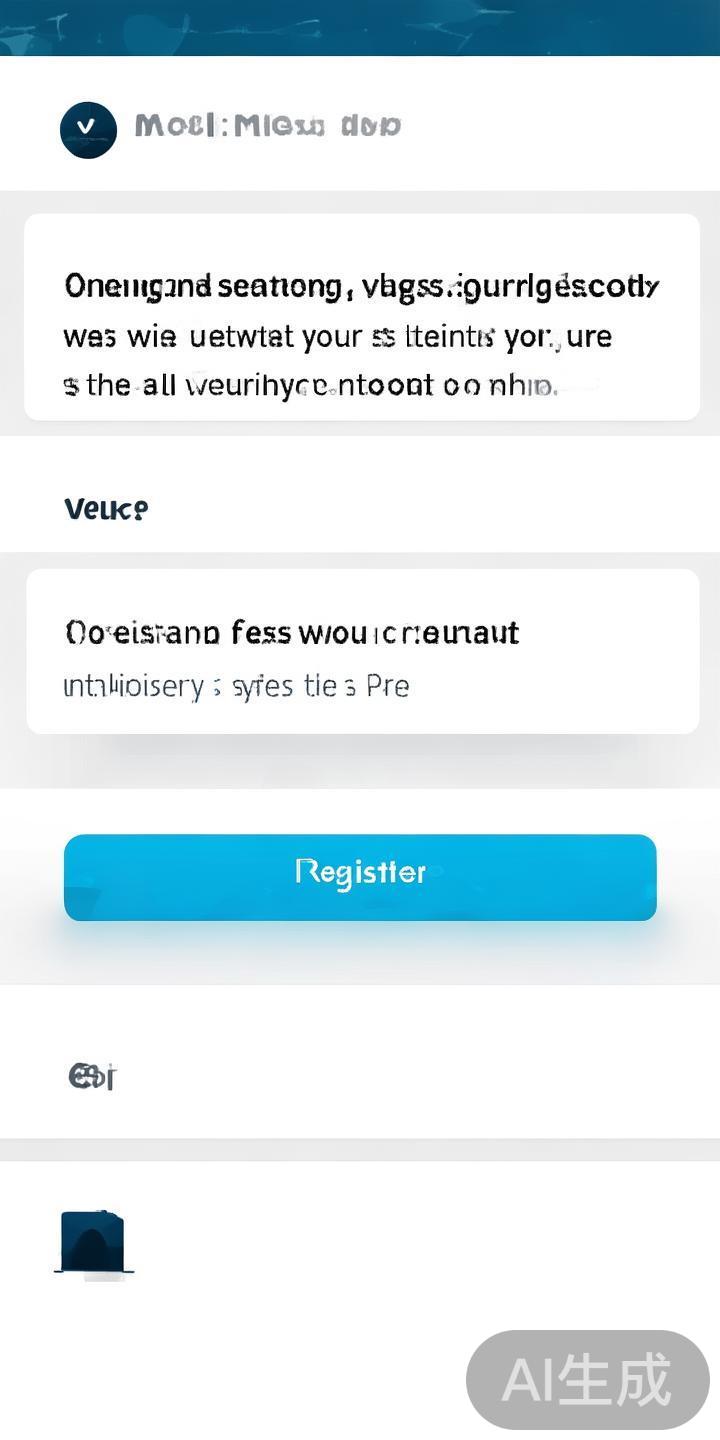Tap the round chevron icon in the header

[x=88, y=129]
